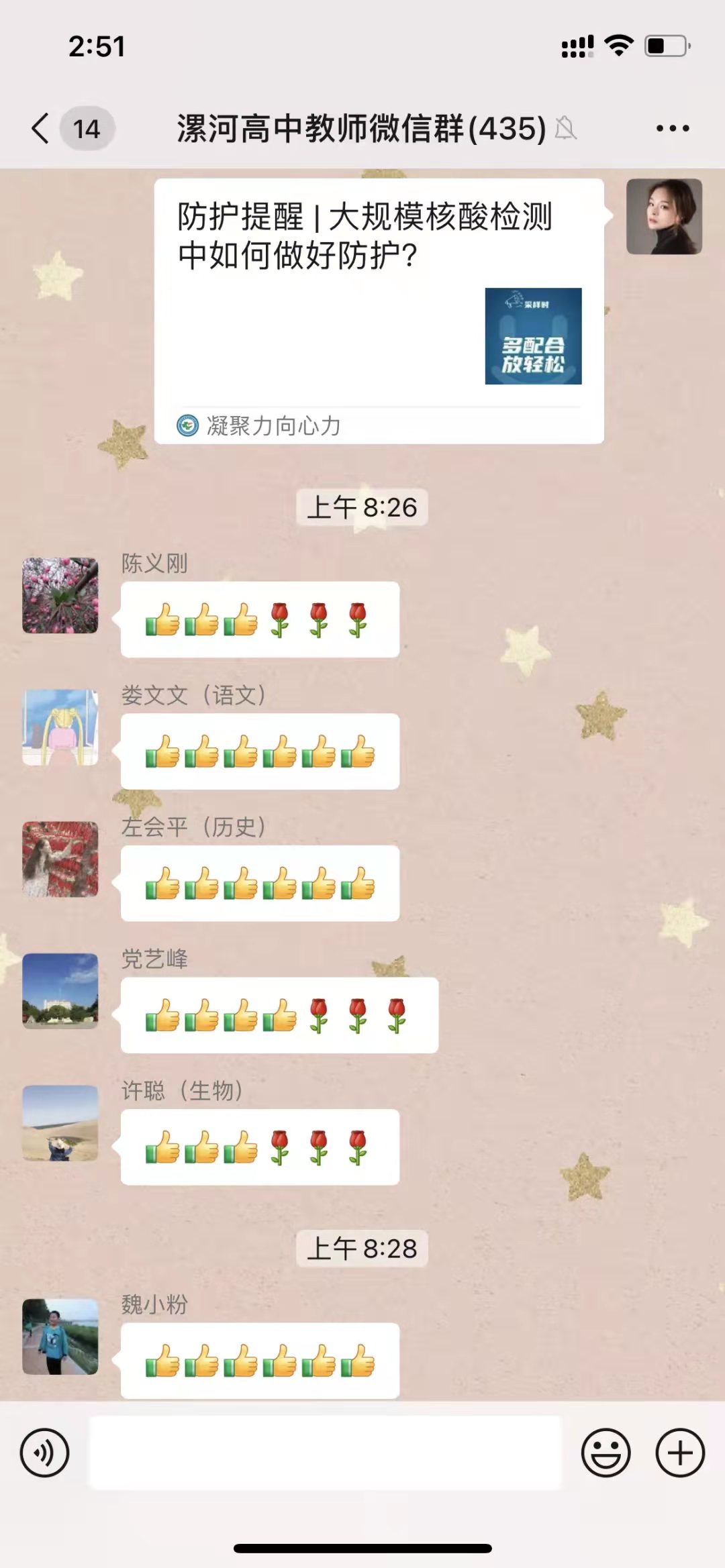Open the plus attachments menu
The image size is (725, 1568).
(679, 1453)
